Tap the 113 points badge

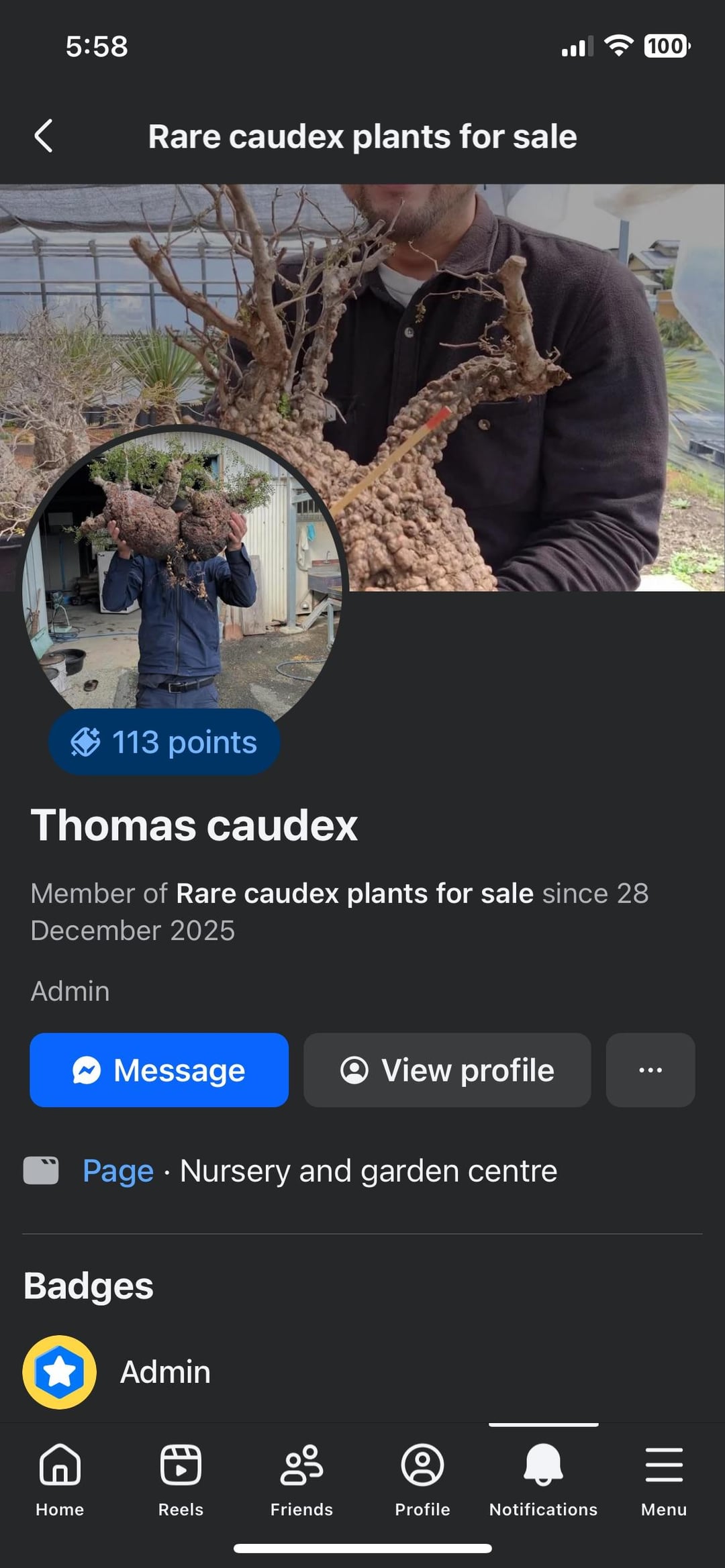164,742
